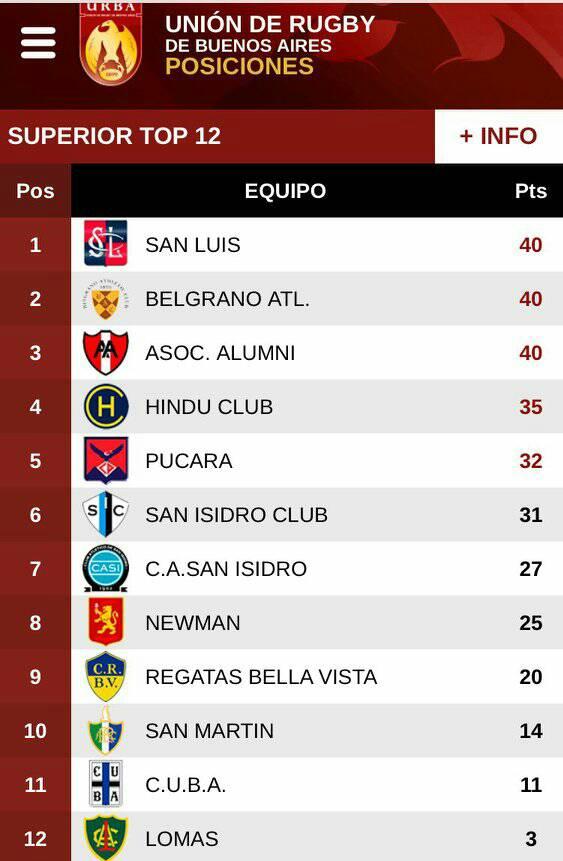Open the hamburger menu

click(38, 43)
